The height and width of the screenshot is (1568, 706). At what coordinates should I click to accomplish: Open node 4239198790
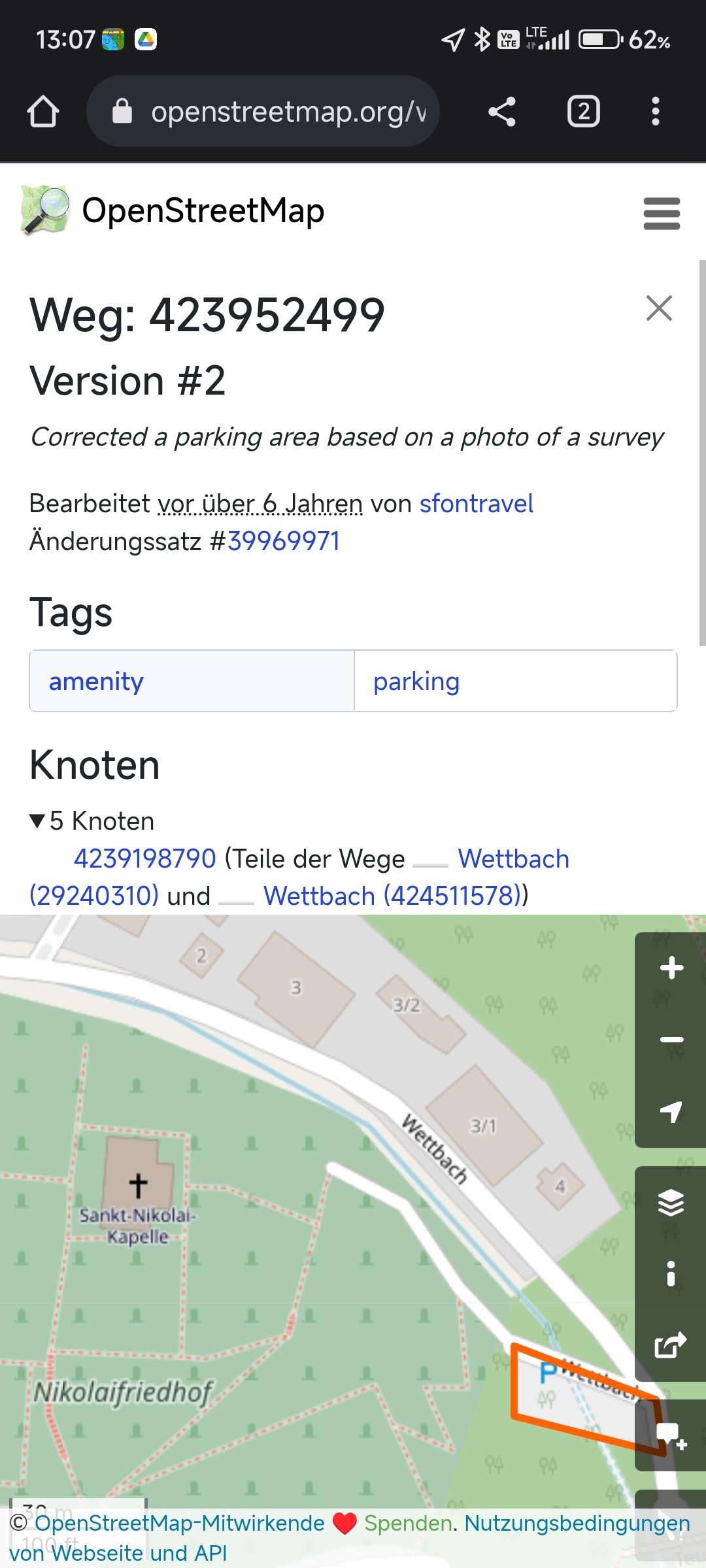pyautogui.click(x=145, y=858)
